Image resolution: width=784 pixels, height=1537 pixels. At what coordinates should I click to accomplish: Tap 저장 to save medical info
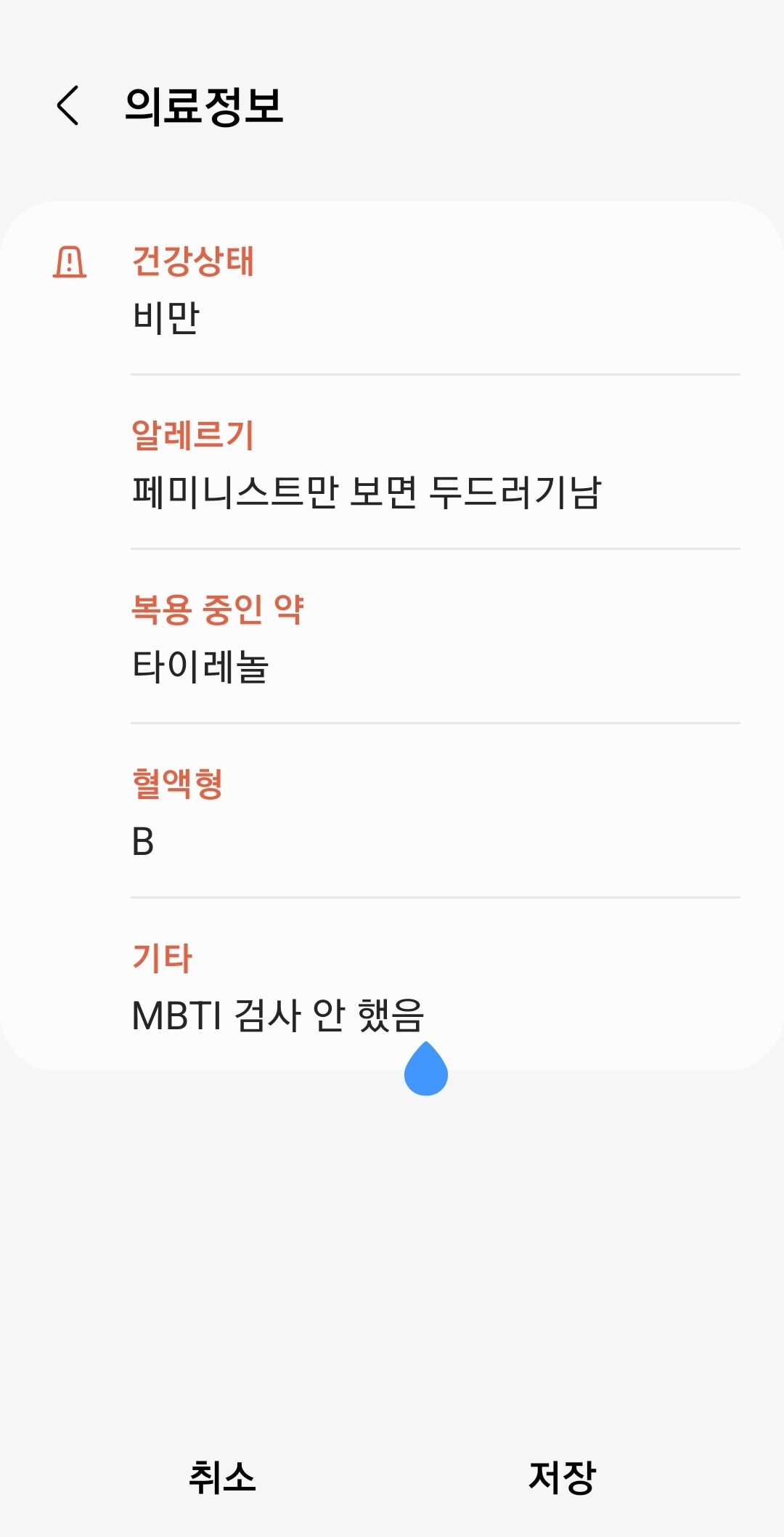click(562, 1477)
